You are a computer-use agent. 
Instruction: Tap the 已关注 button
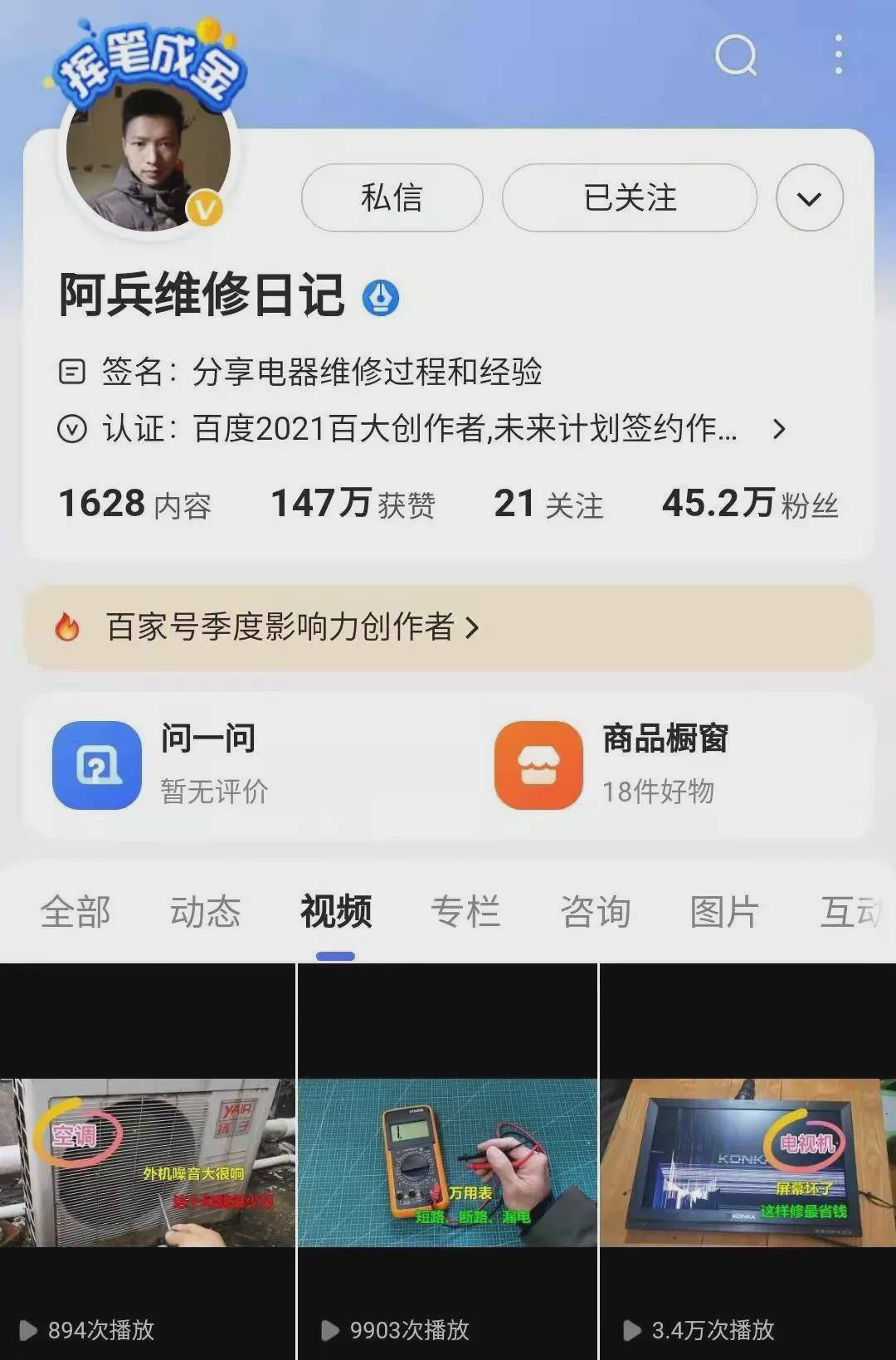(x=630, y=198)
